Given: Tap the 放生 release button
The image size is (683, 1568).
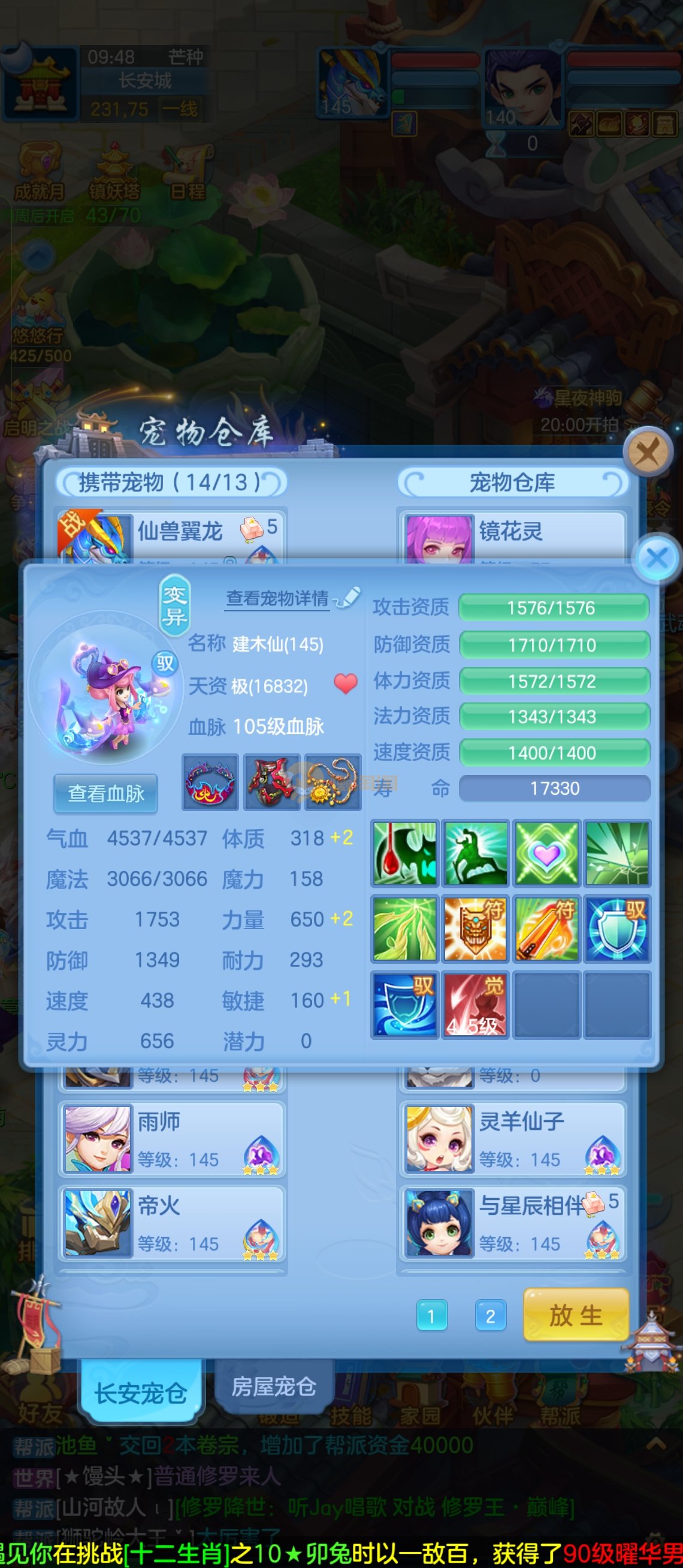Looking at the screenshot, I should click(x=575, y=1316).
